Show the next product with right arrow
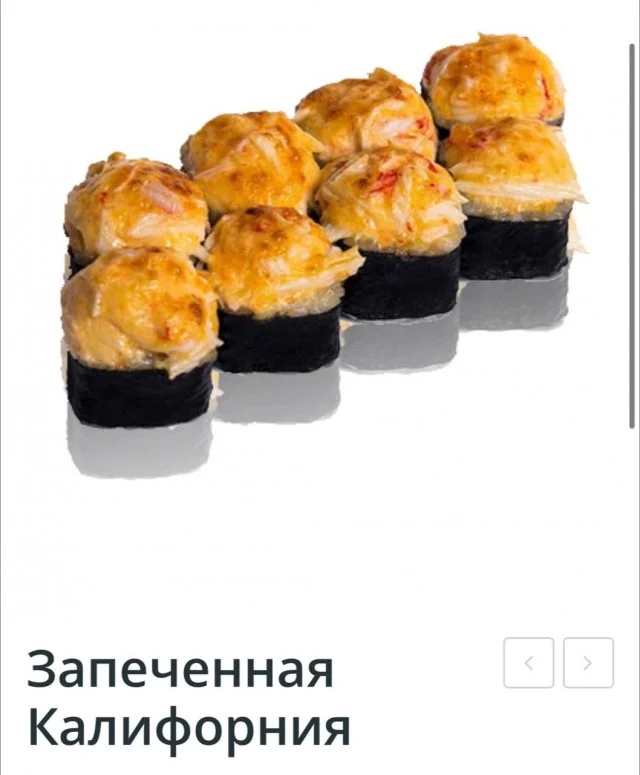640x775 pixels. point(588,662)
